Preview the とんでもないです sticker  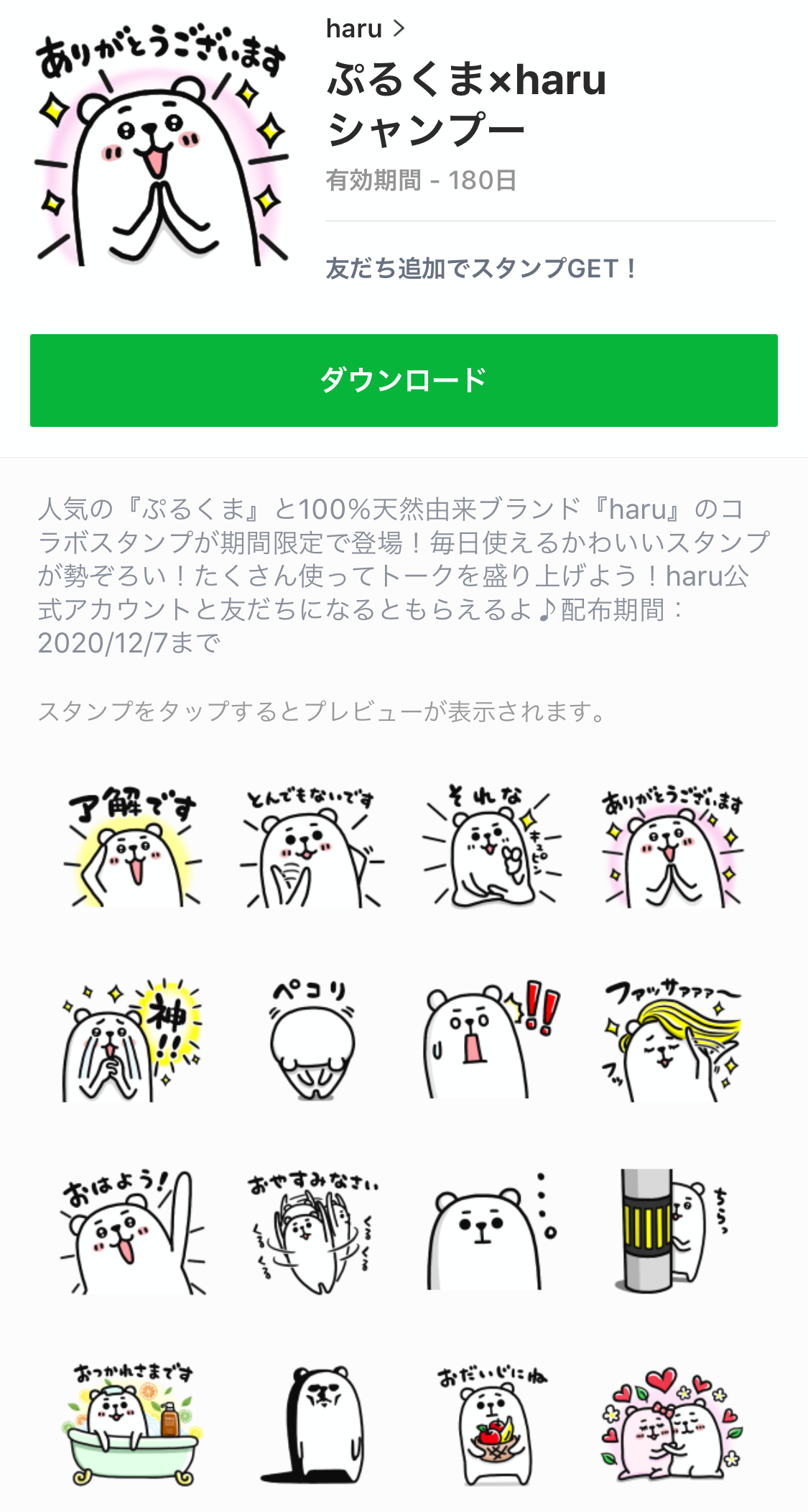[312, 847]
